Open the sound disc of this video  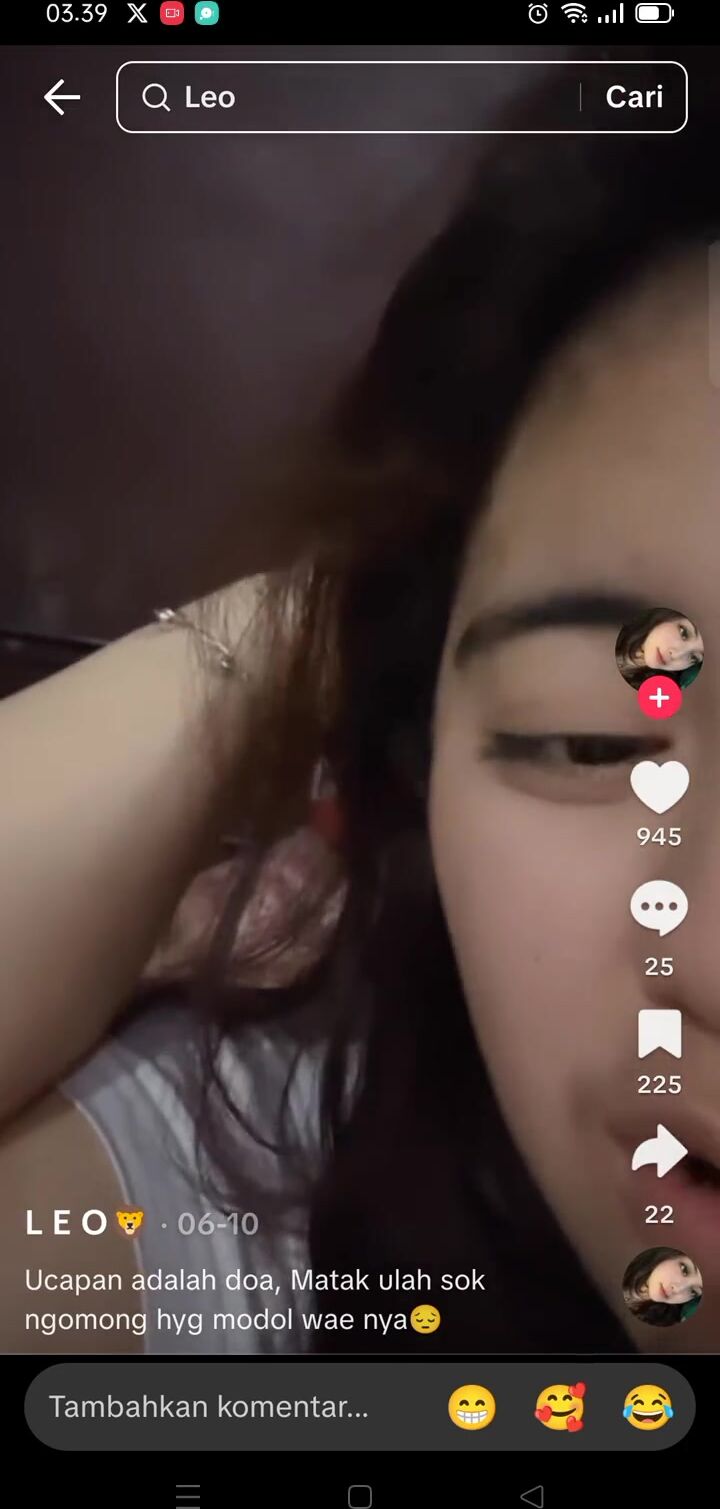pos(661,1286)
